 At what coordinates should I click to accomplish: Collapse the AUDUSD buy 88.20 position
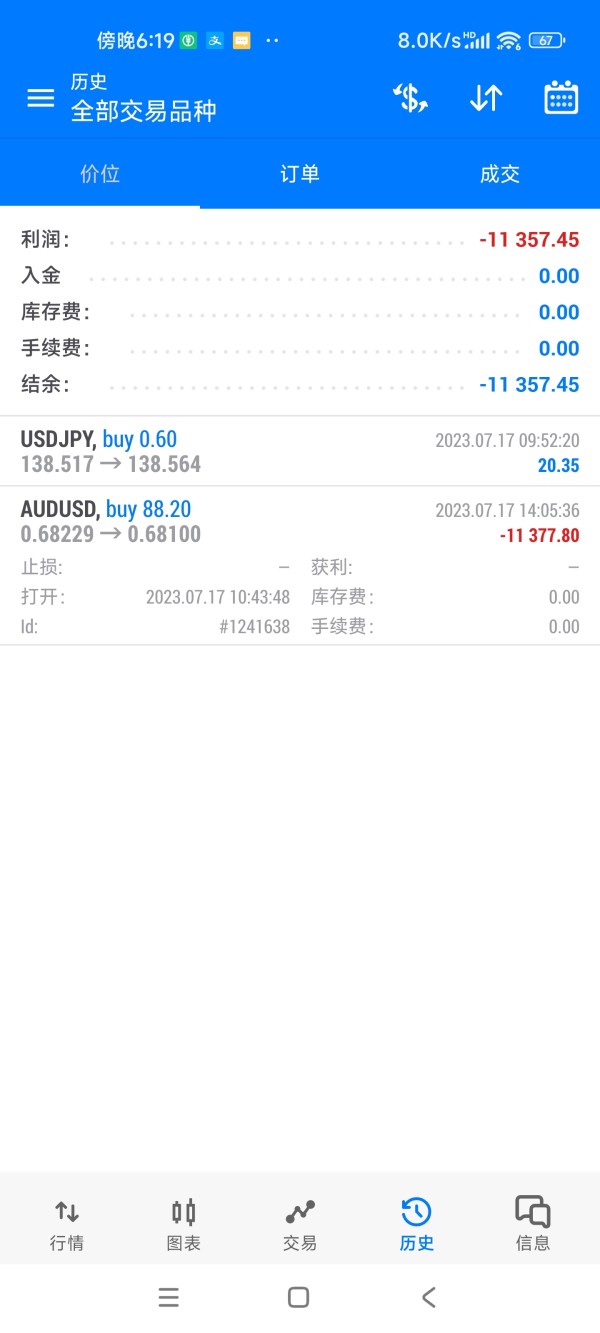click(300, 566)
